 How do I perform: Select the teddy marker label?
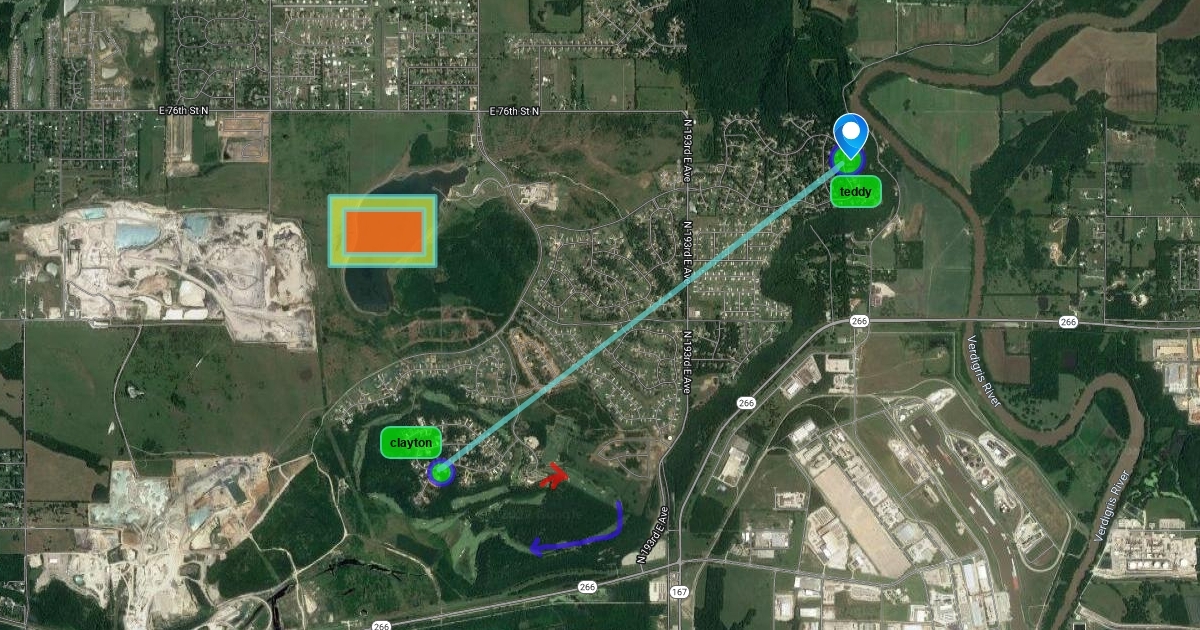(x=856, y=191)
